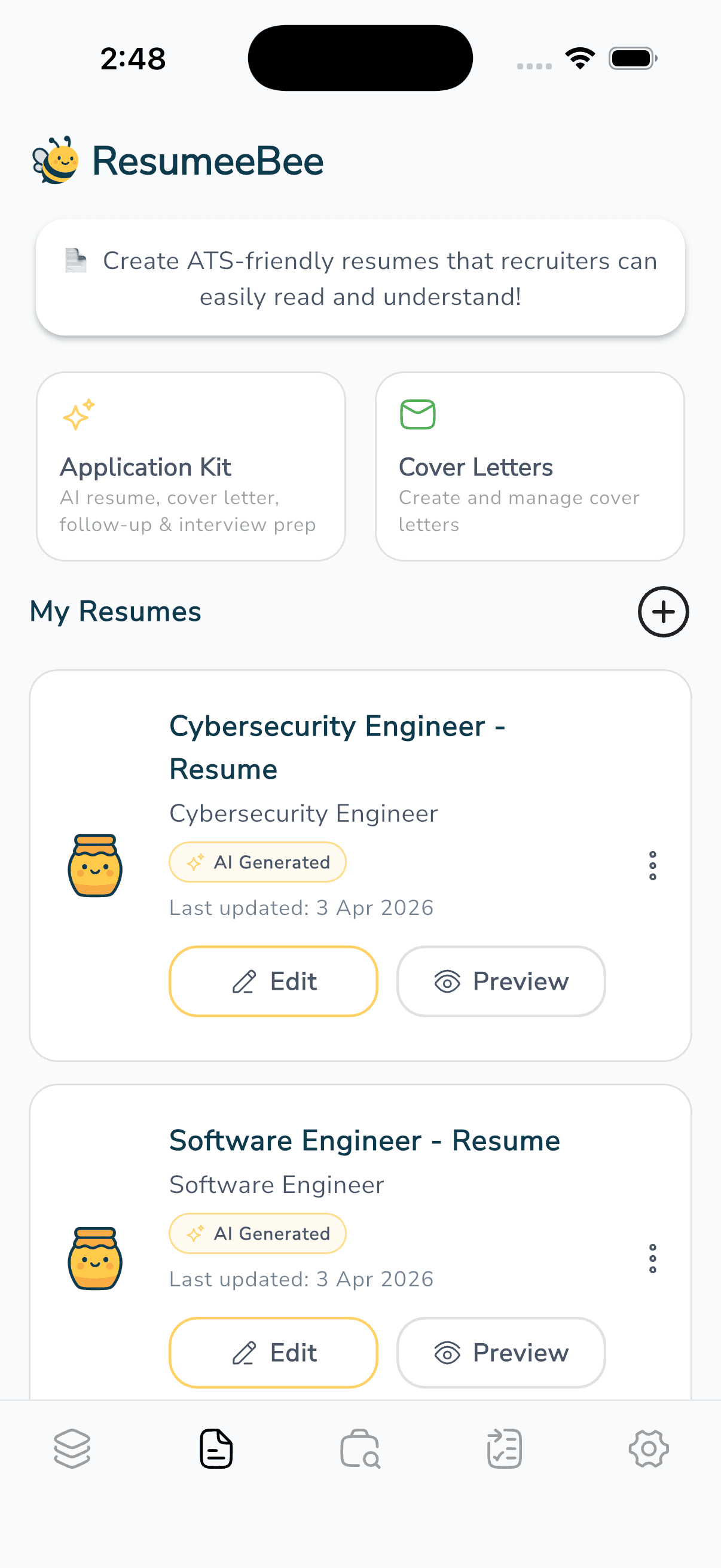Image resolution: width=721 pixels, height=1568 pixels.
Task: Preview the Cybersecurity Engineer resume
Action: 500,981
